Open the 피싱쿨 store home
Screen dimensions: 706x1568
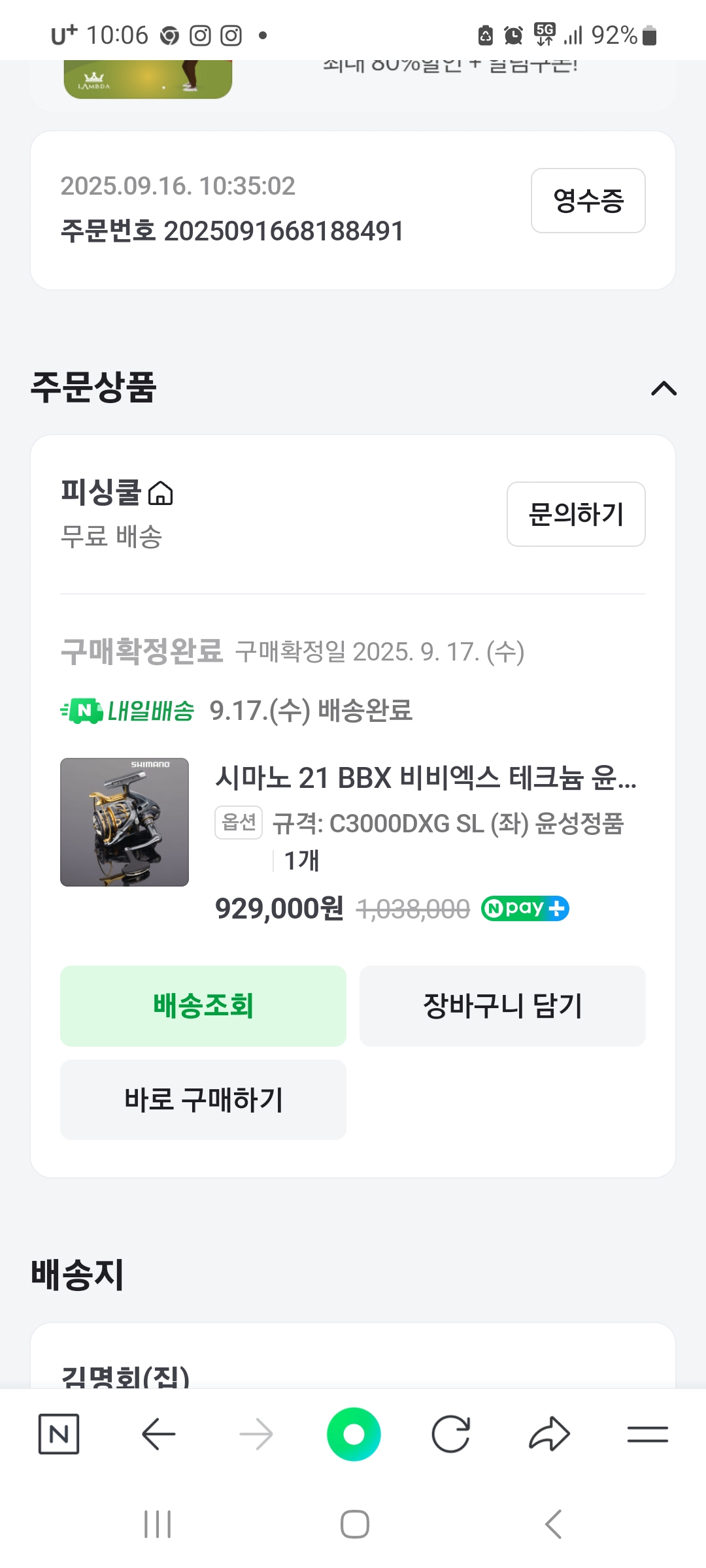click(118, 493)
